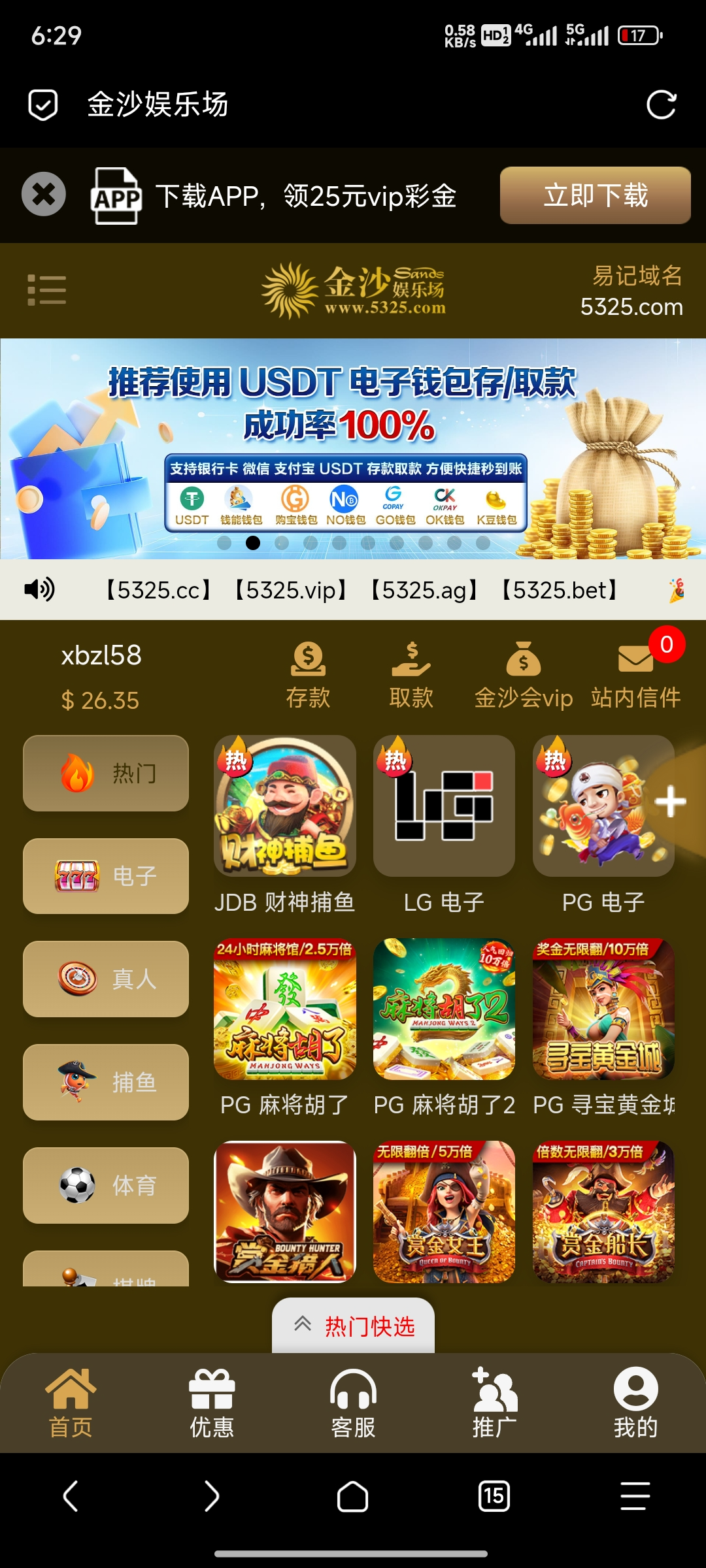Choose the 体育 sports category
Image resolution: width=706 pixels, height=1568 pixels.
(x=106, y=1185)
